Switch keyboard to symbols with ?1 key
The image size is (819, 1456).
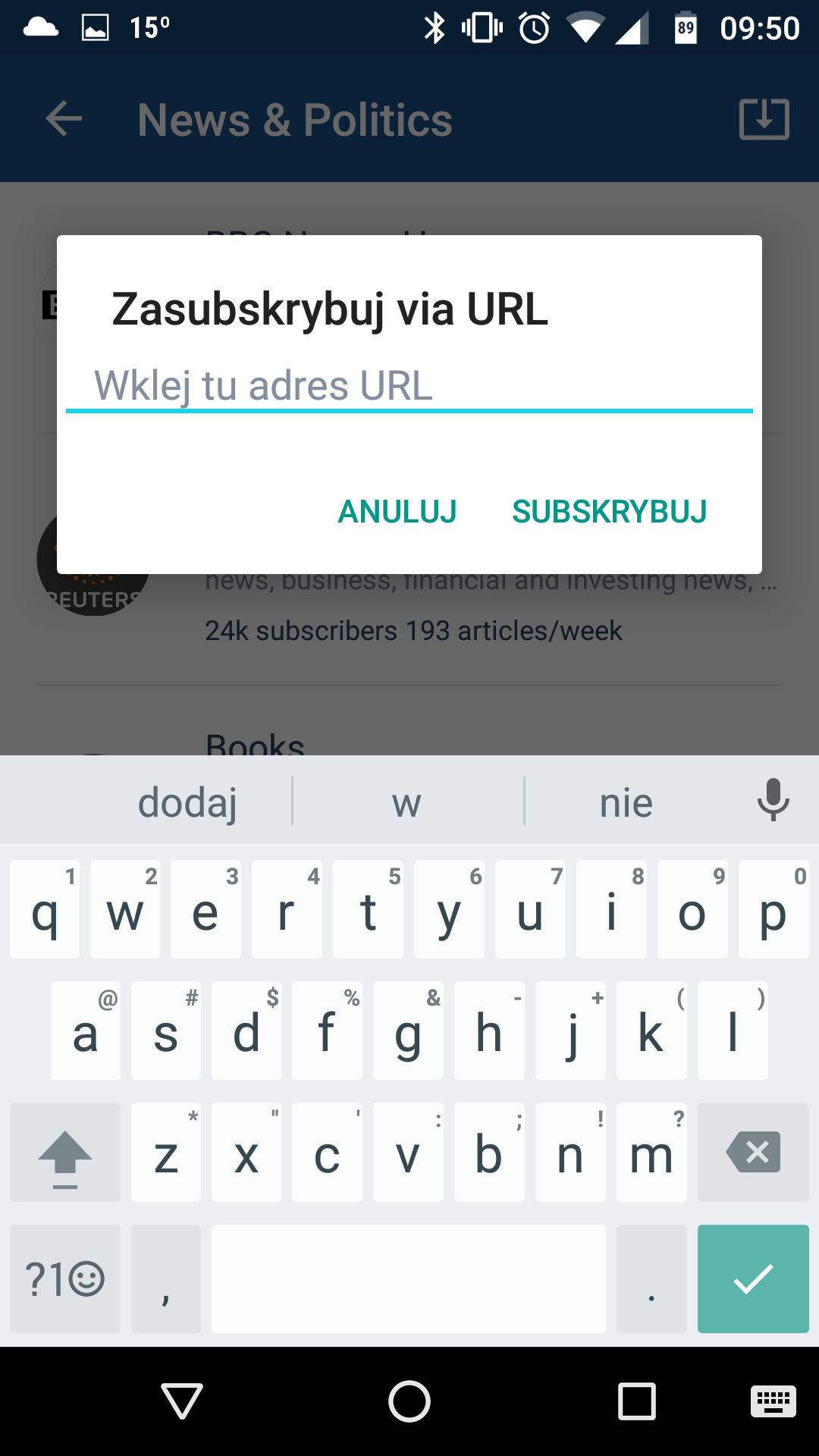coord(65,1279)
